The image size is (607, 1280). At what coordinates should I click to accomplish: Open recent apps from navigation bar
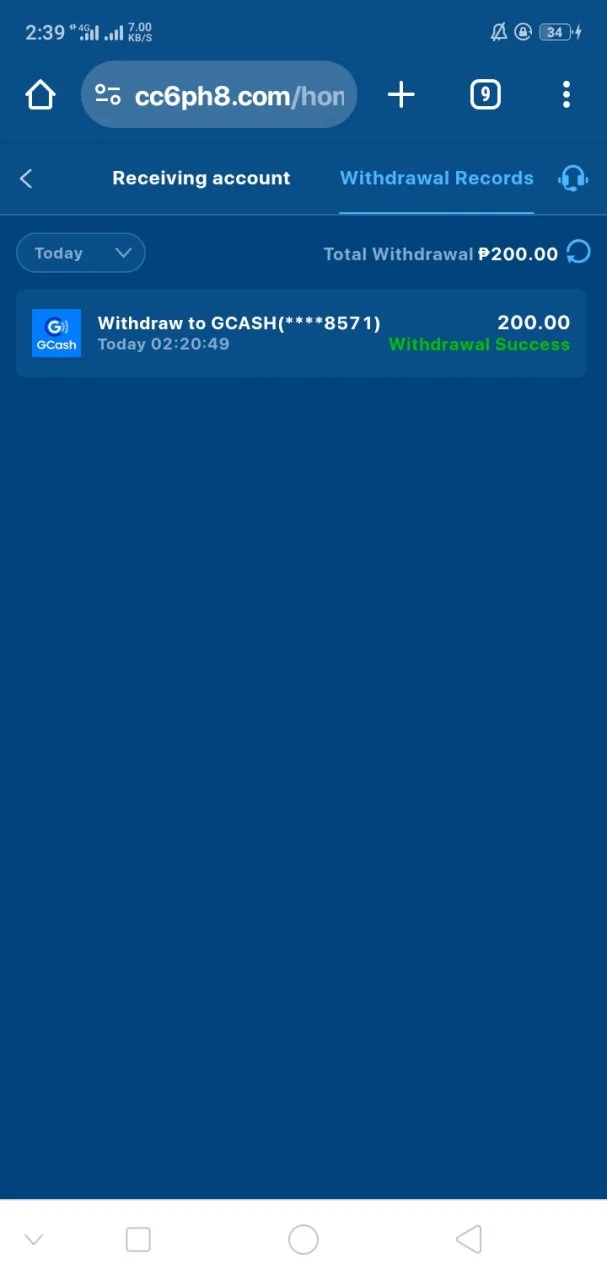coord(138,1240)
